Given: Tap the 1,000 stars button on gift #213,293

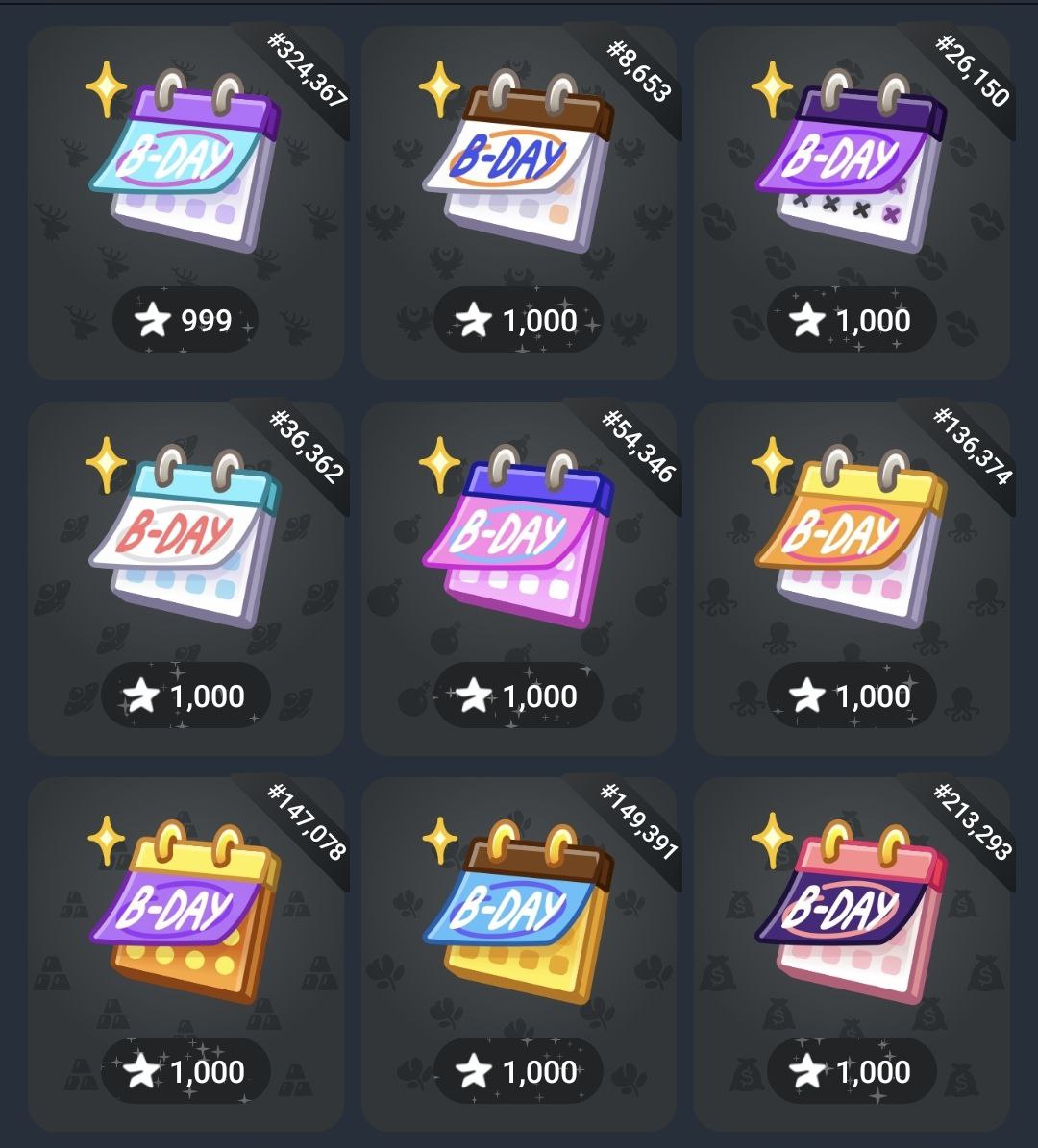Looking at the screenshot, I should tap(852, 1071).
